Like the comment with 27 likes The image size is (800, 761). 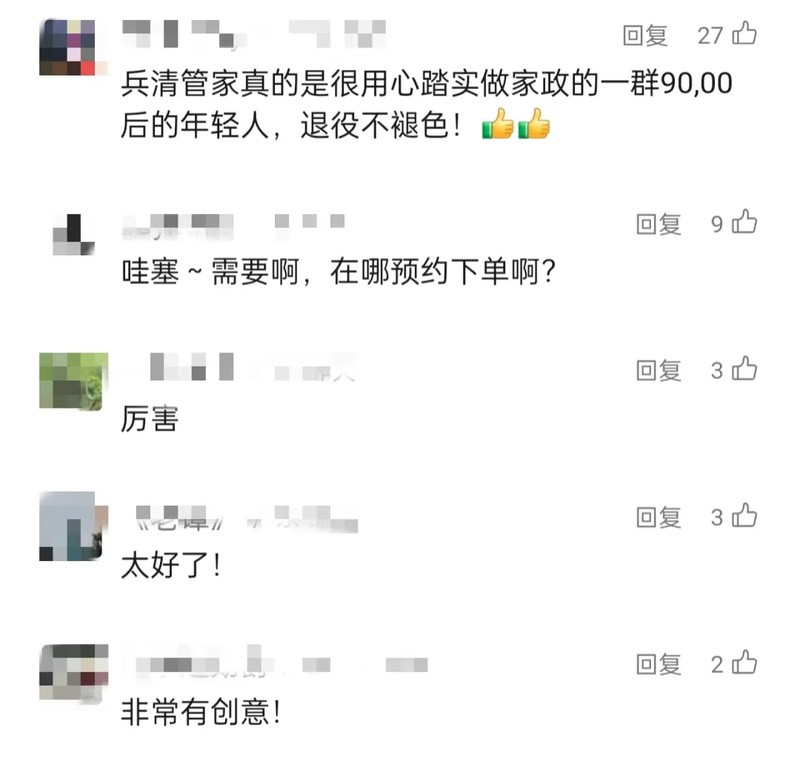click(x=744, y=35)
